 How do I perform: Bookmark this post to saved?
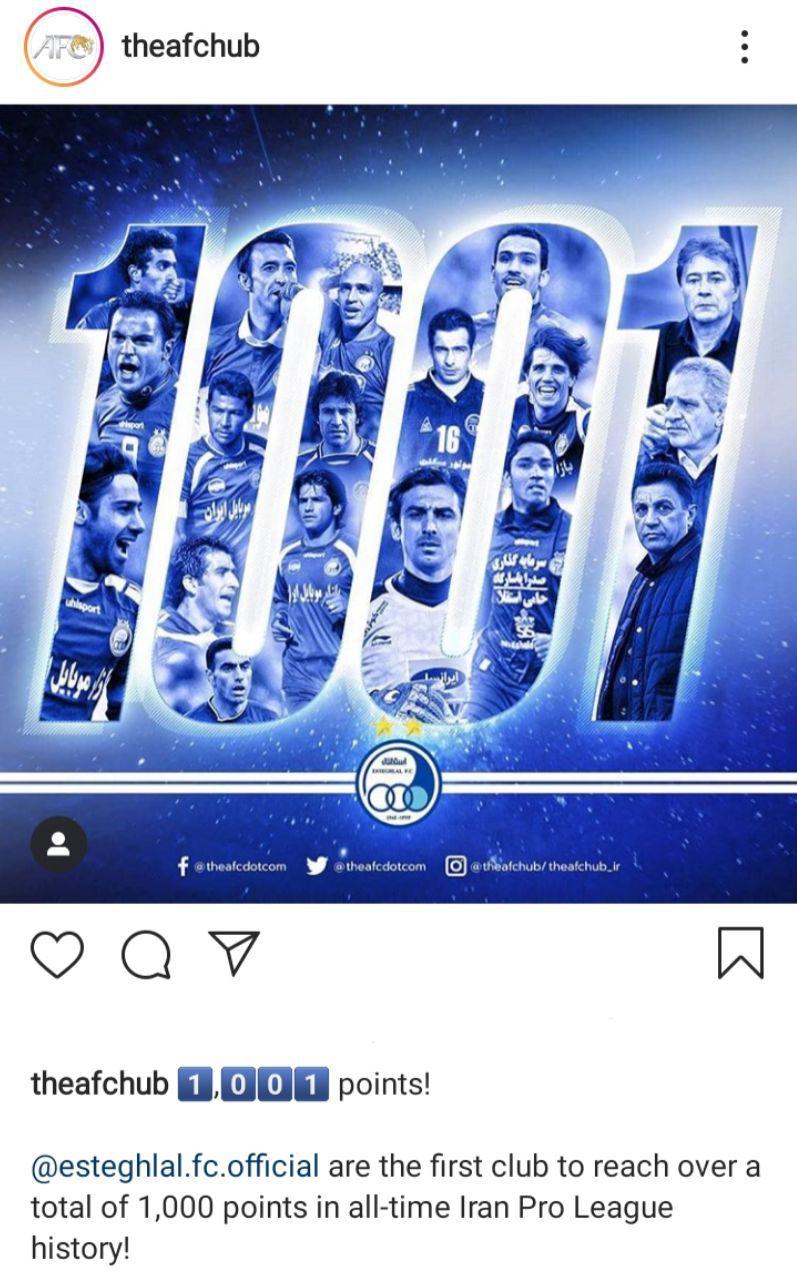pos(740,953)
